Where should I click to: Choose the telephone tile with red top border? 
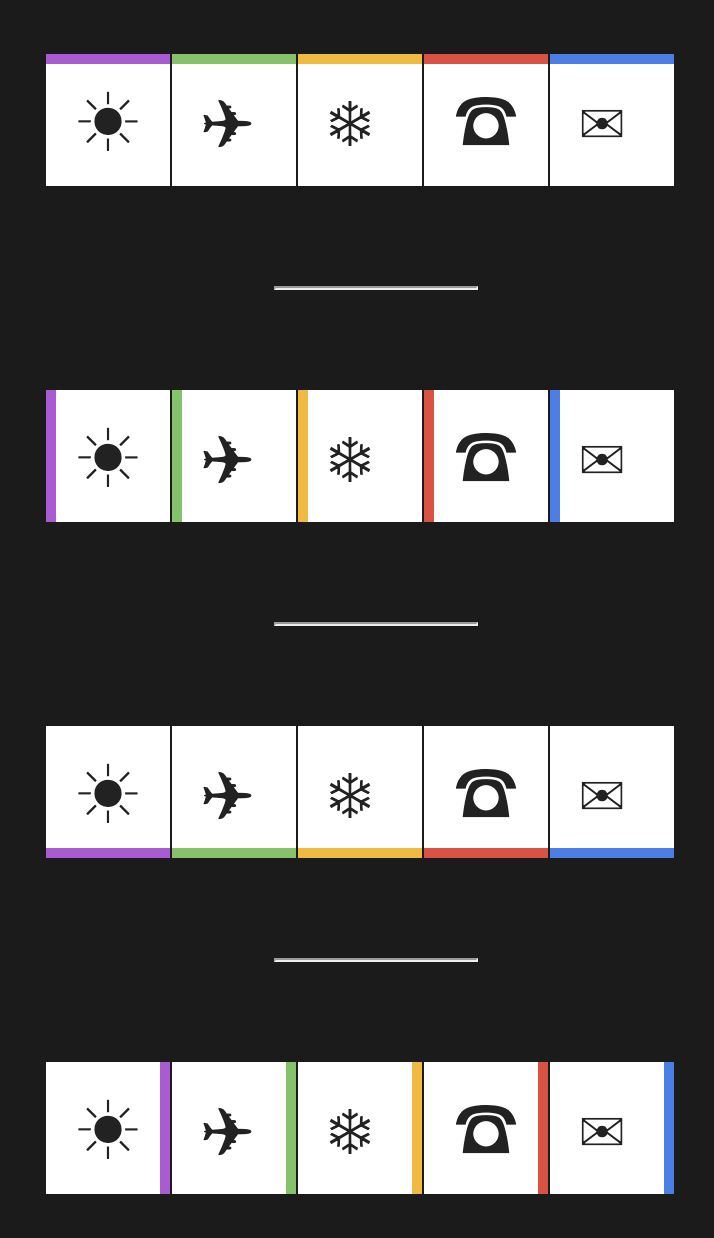click(x=486, y=122)
